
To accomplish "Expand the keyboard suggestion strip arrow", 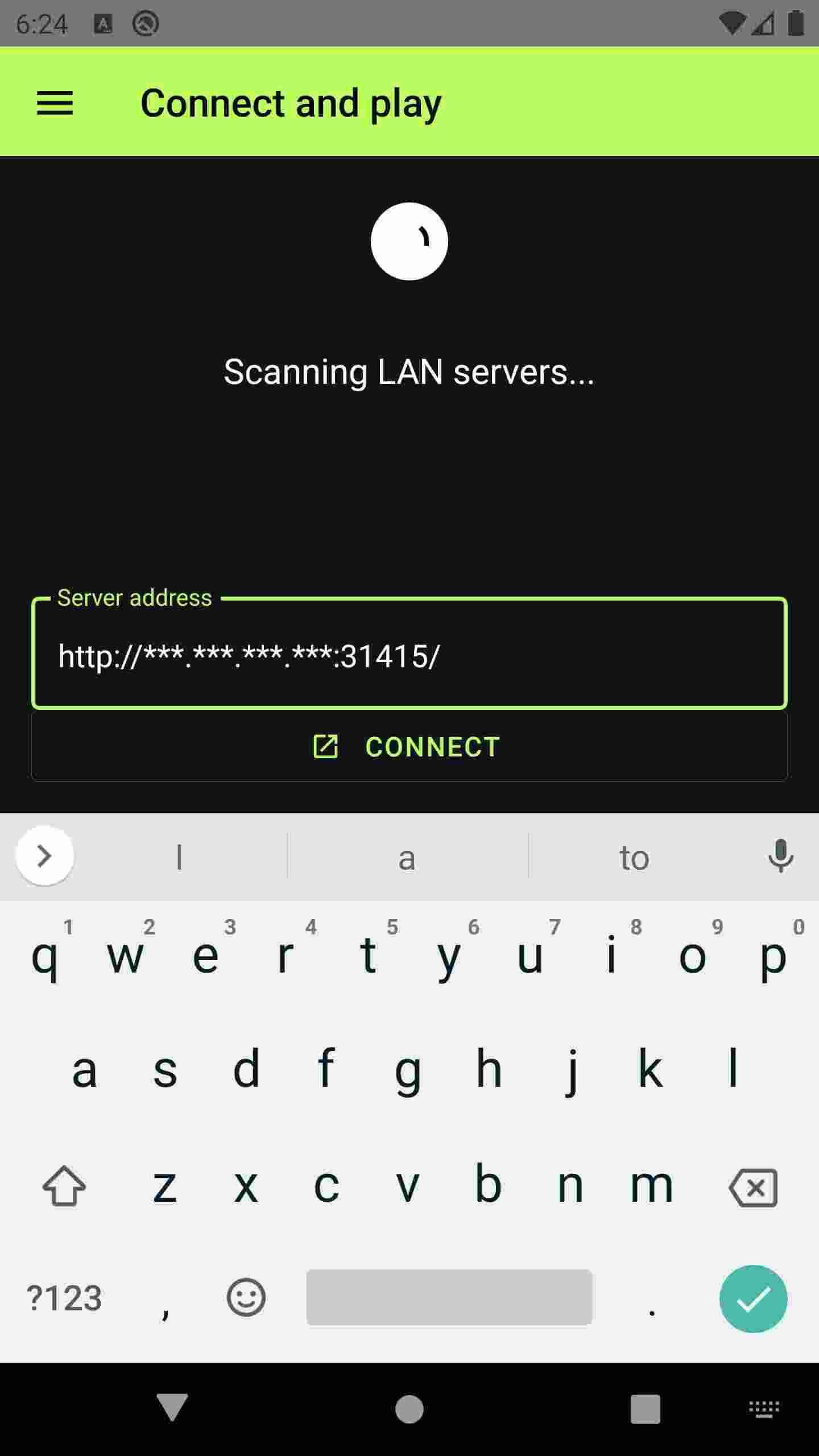I will 44,855.
